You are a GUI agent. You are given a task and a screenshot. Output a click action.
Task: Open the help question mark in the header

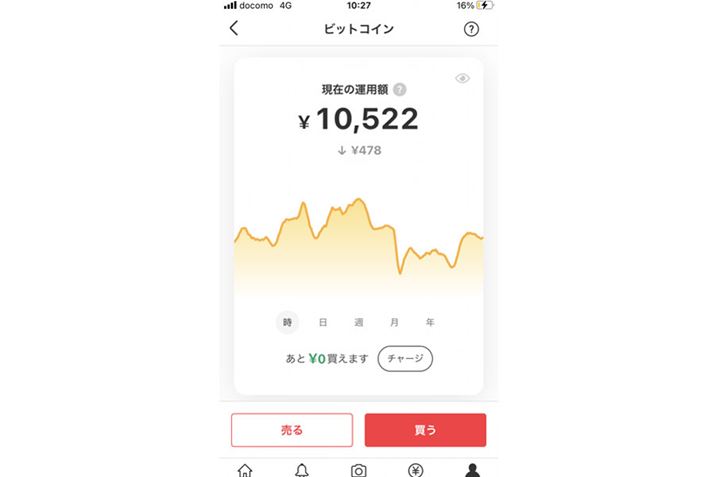pos(472,29)
